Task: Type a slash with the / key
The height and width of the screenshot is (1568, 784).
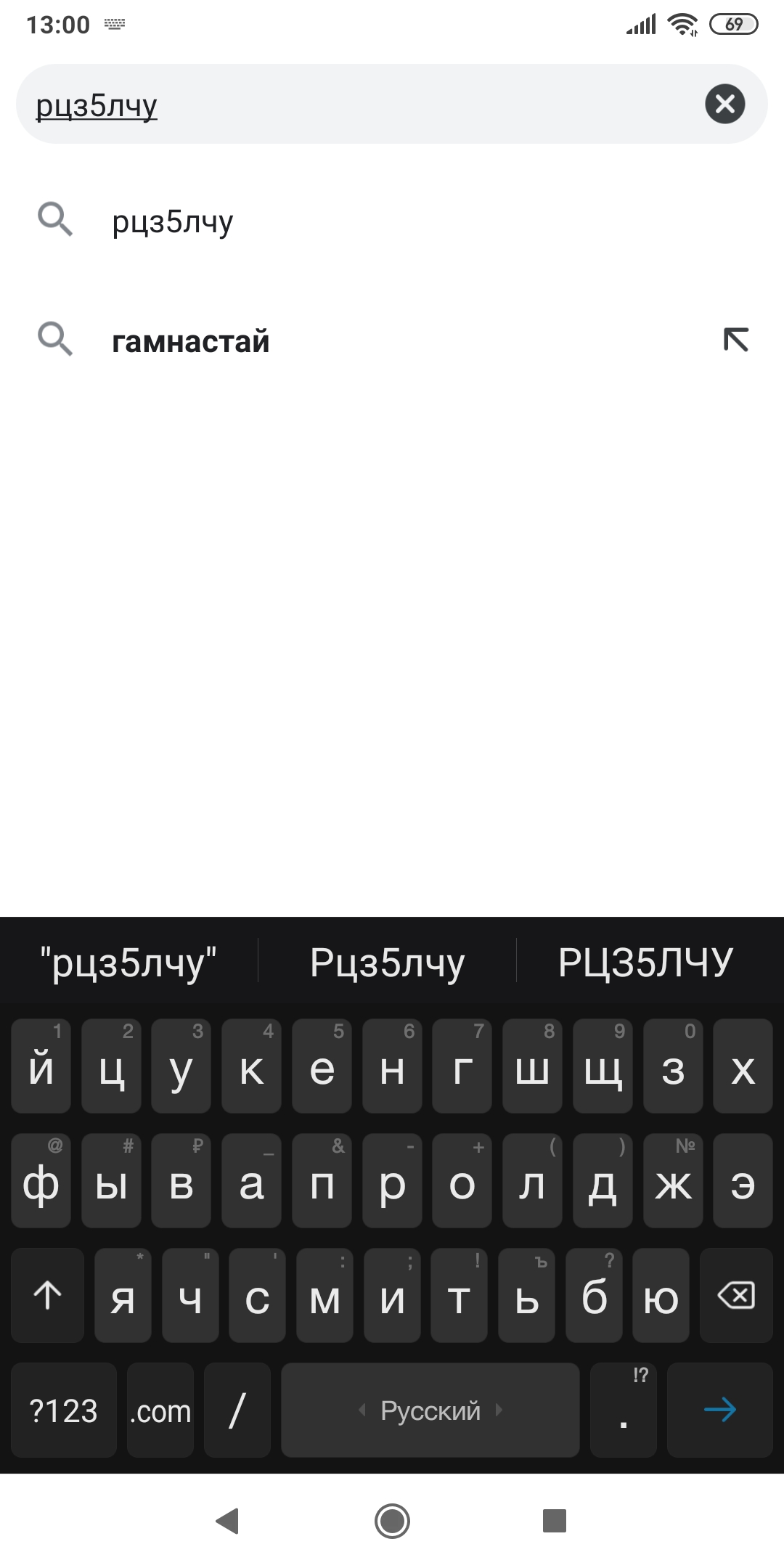Action: point(237,1410)
